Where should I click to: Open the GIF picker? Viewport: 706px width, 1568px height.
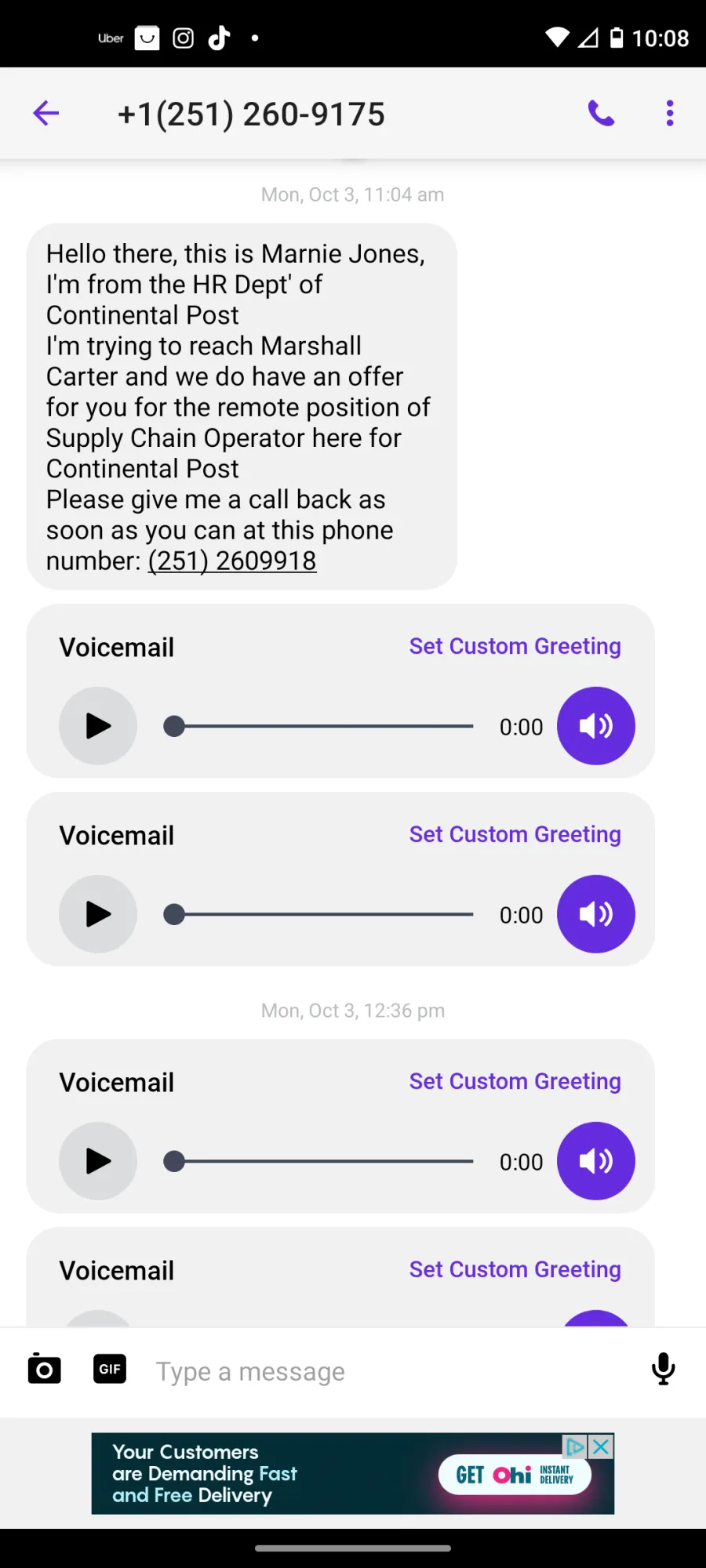tap(110, 1369)
